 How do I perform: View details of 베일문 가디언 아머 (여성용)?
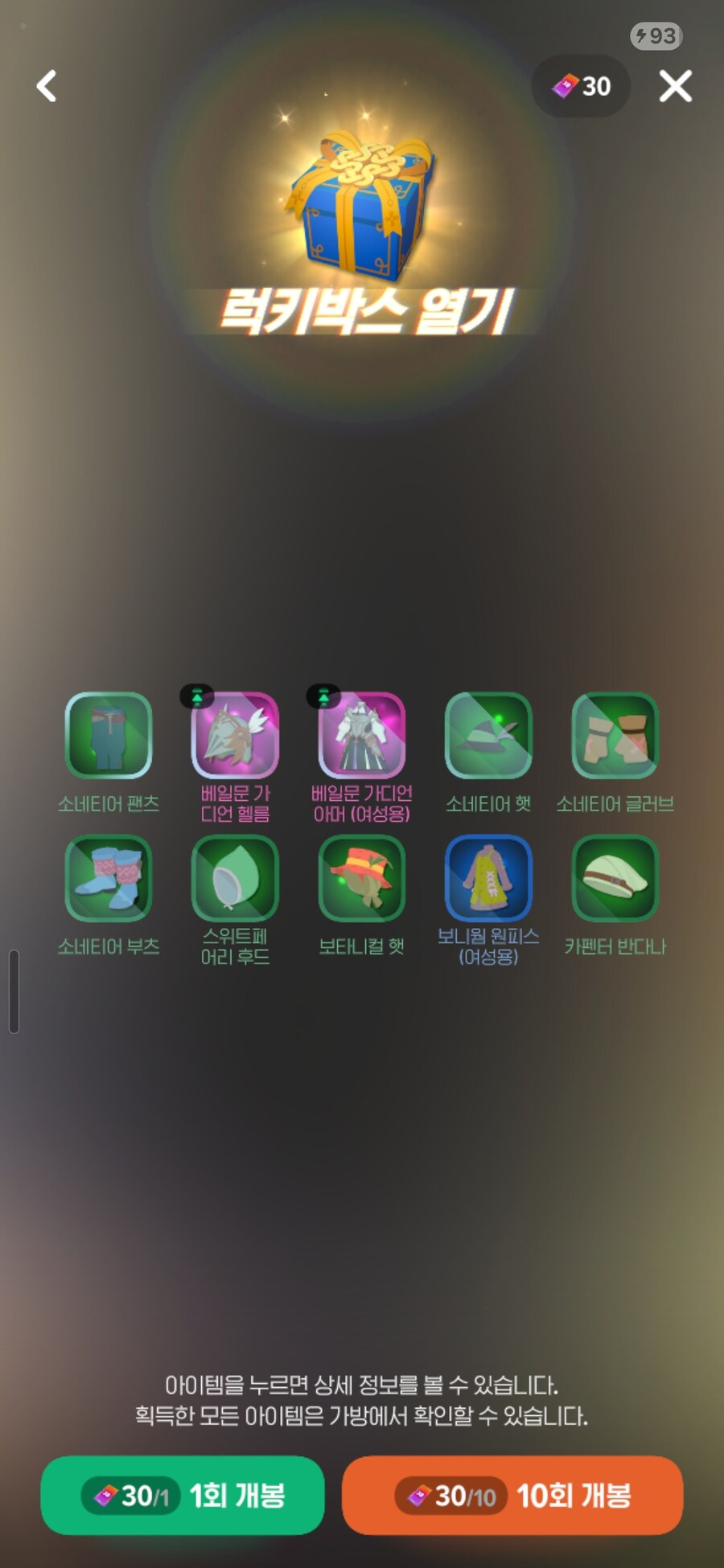click(x=362, y=736)
